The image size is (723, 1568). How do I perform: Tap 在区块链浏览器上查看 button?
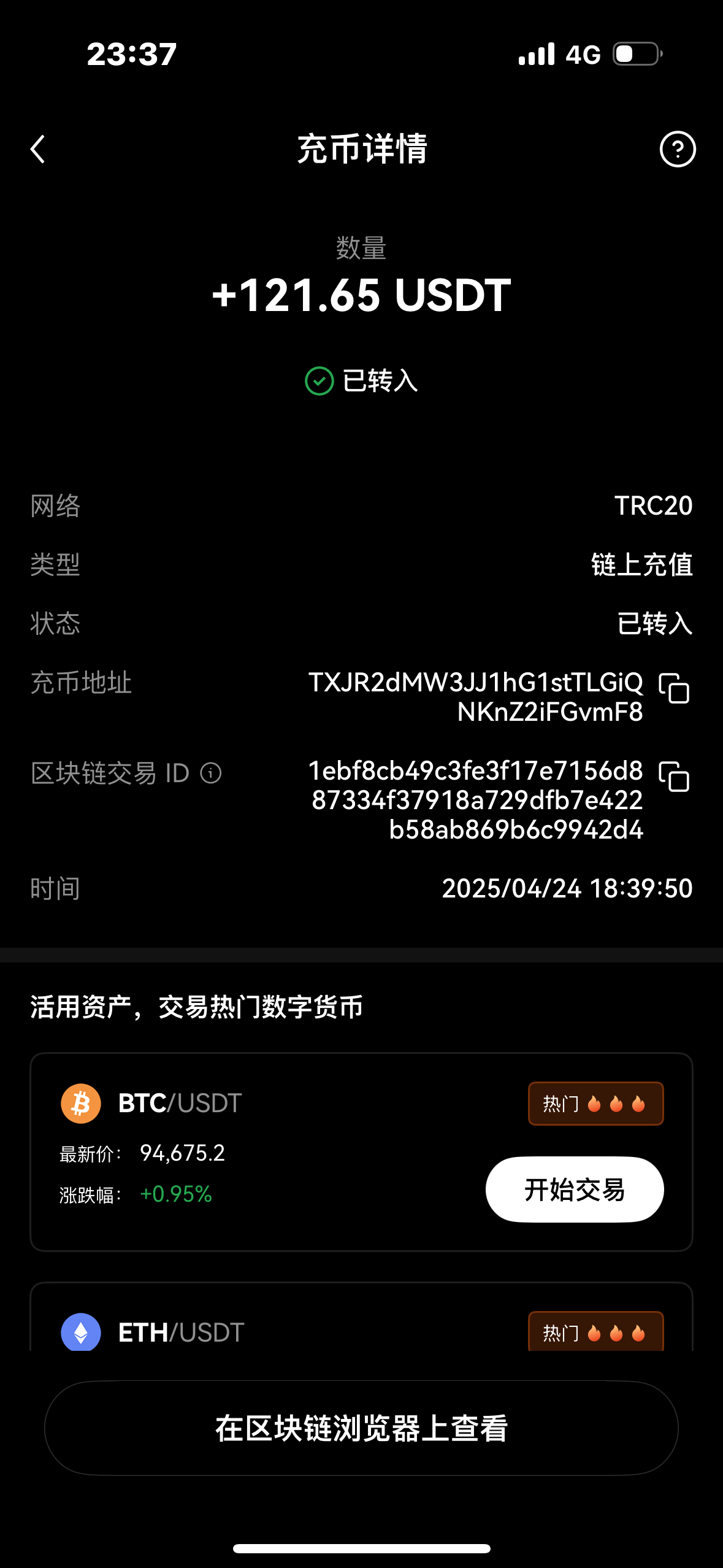(x=361, y=1428)
